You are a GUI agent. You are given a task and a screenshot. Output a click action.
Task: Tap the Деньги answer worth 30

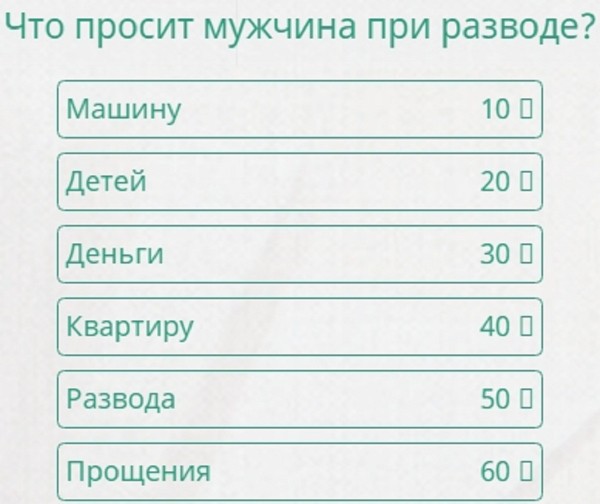pos(299,254)
